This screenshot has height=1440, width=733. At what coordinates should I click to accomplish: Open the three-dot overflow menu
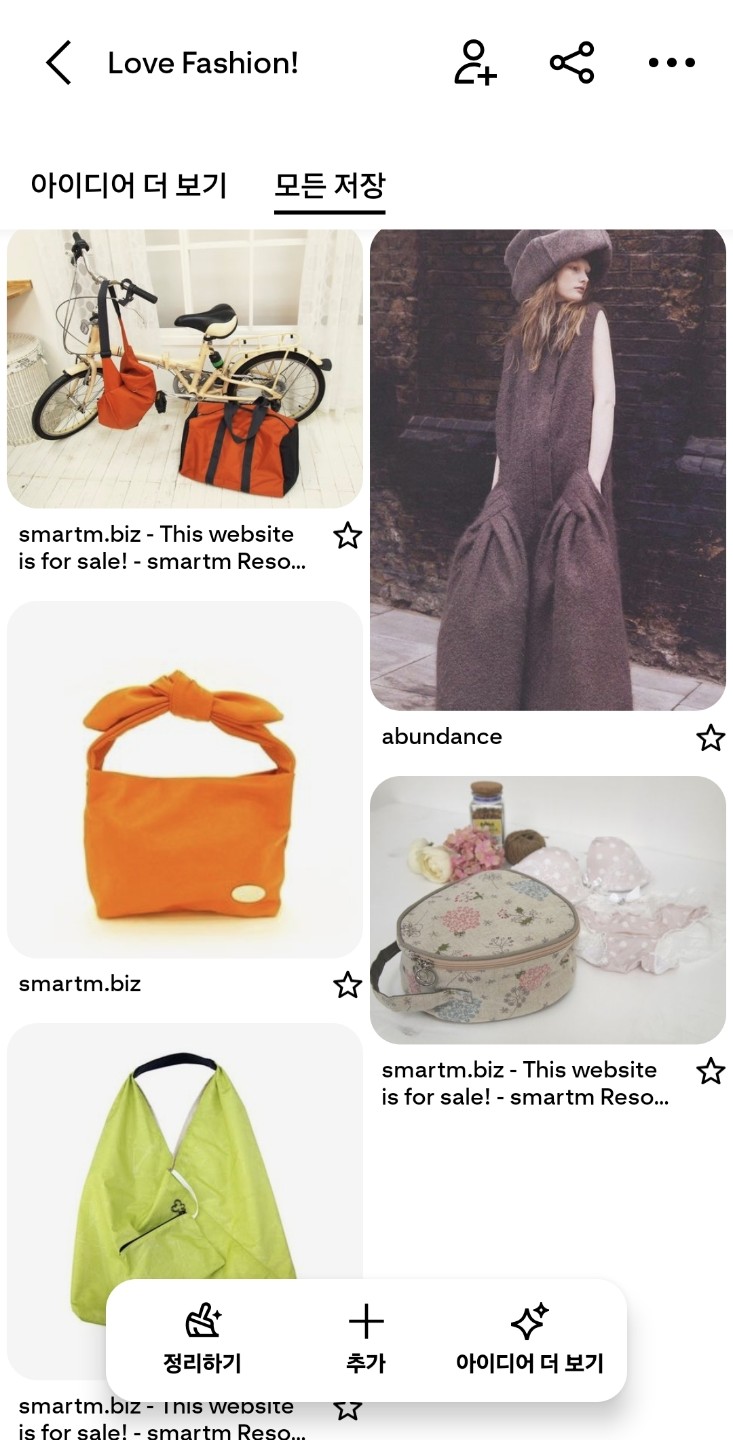[x=671, y=63]
